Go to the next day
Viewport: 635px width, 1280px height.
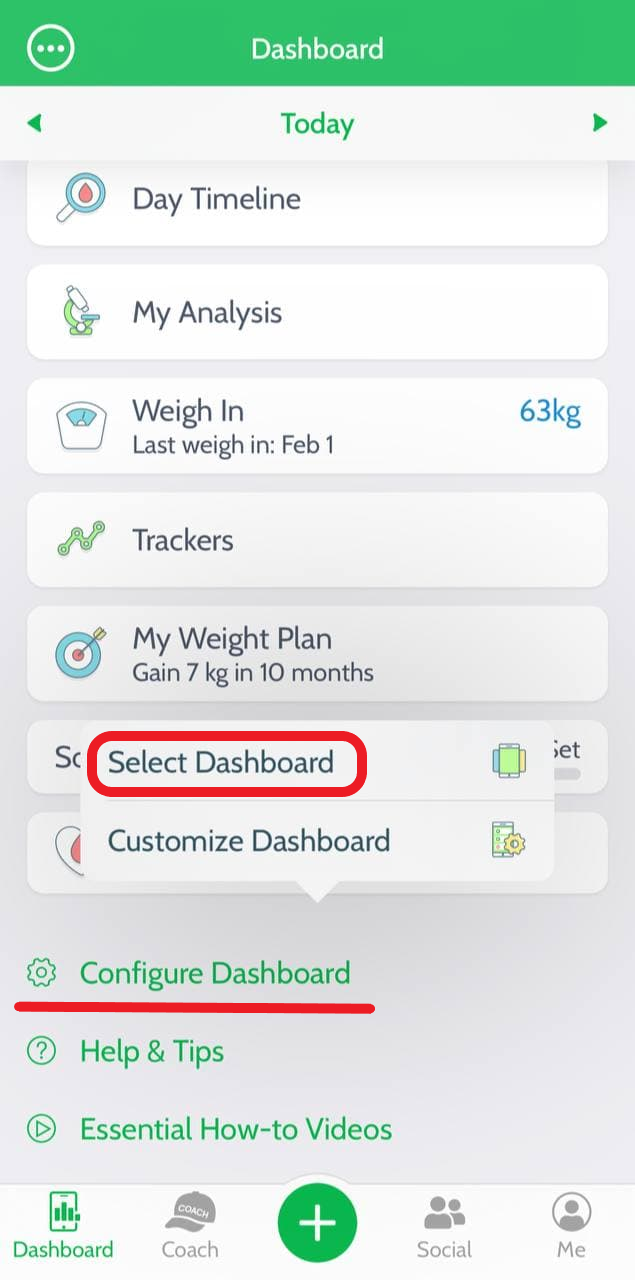(x=600, y=123)
